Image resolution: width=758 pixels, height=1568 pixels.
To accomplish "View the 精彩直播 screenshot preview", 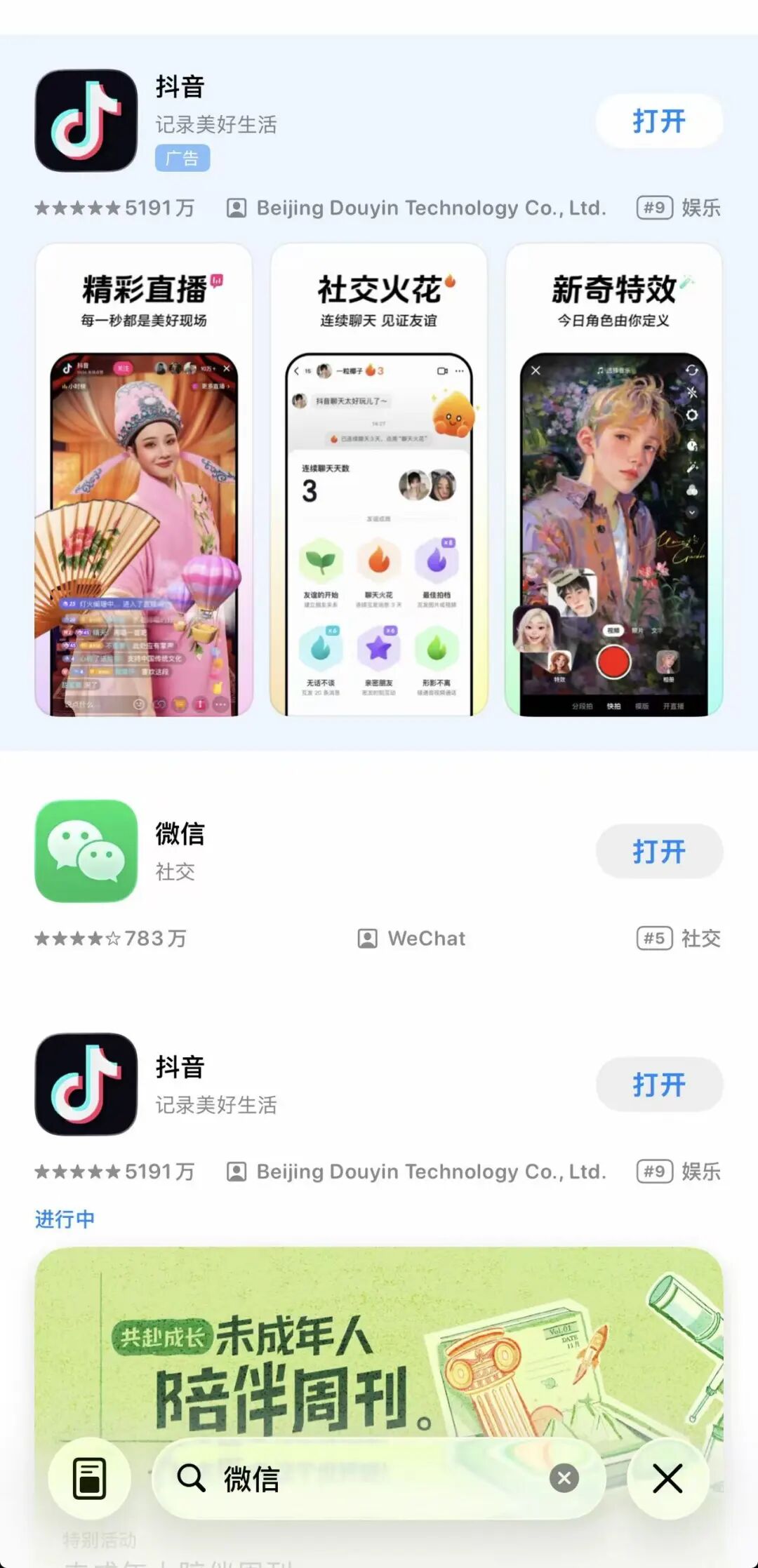I will point(144,480).
